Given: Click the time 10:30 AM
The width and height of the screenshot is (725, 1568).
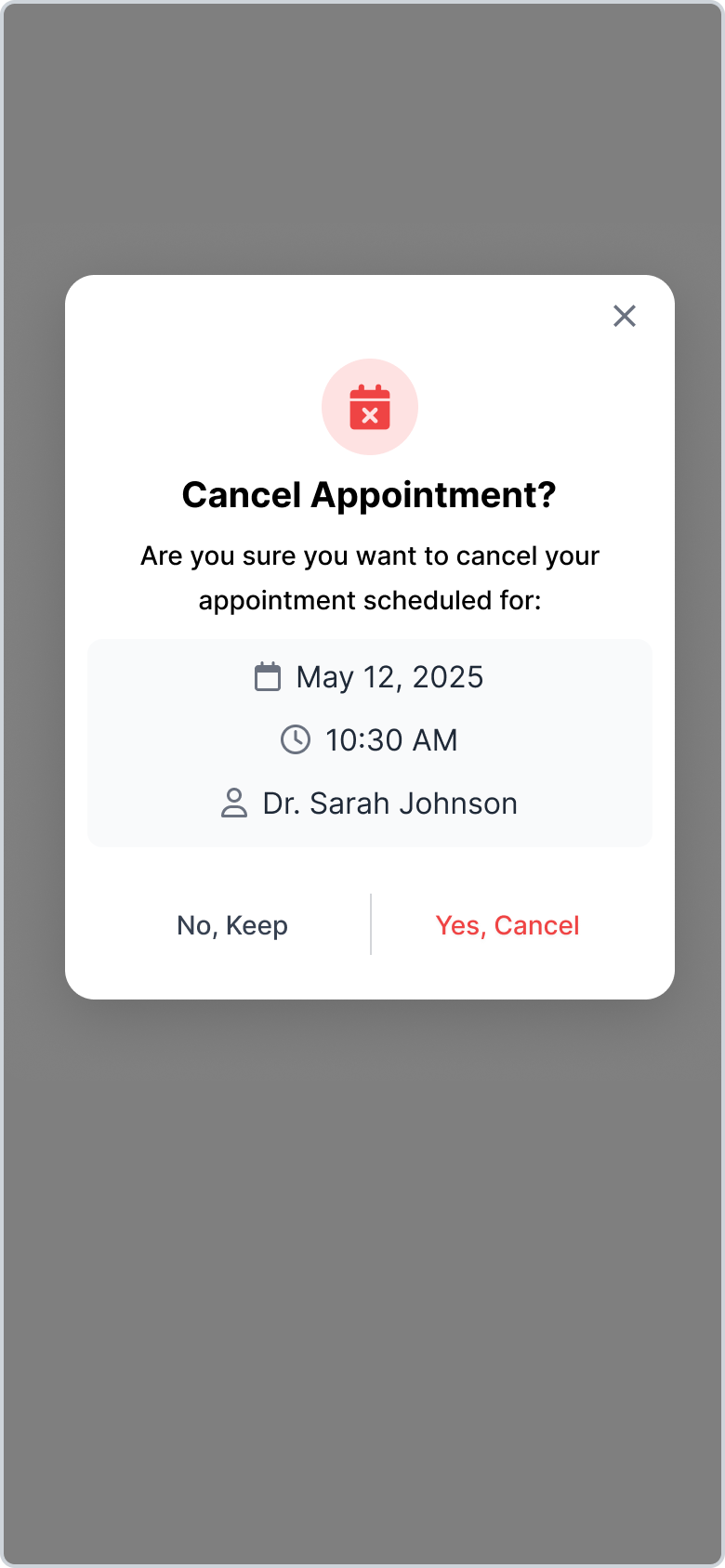Looking at the screenshot, I should (x=391, y=739).
